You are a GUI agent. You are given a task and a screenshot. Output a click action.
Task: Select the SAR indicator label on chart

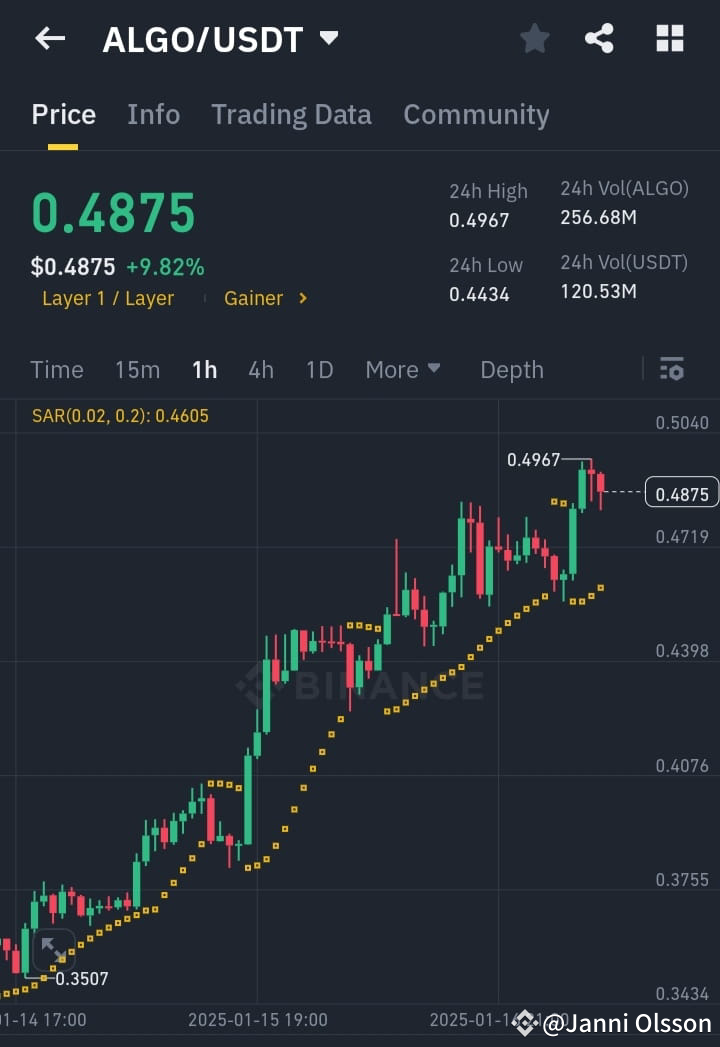pos(119,415)
